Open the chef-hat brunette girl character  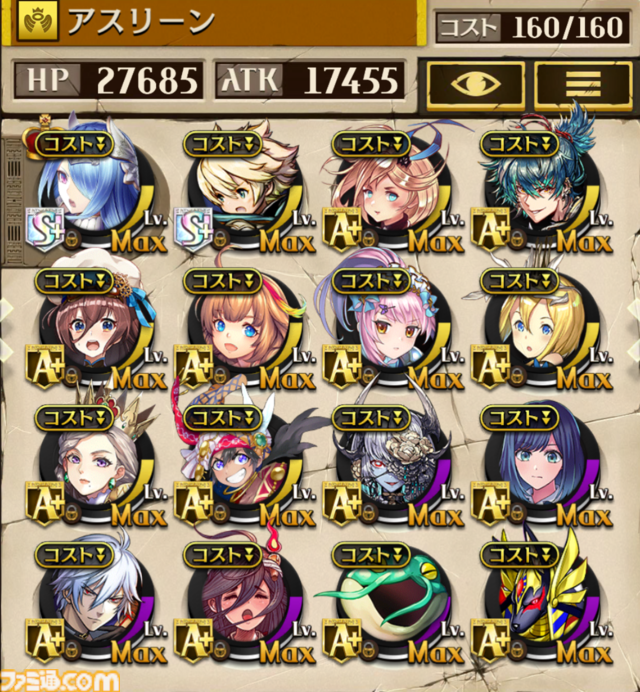(87, 328)
